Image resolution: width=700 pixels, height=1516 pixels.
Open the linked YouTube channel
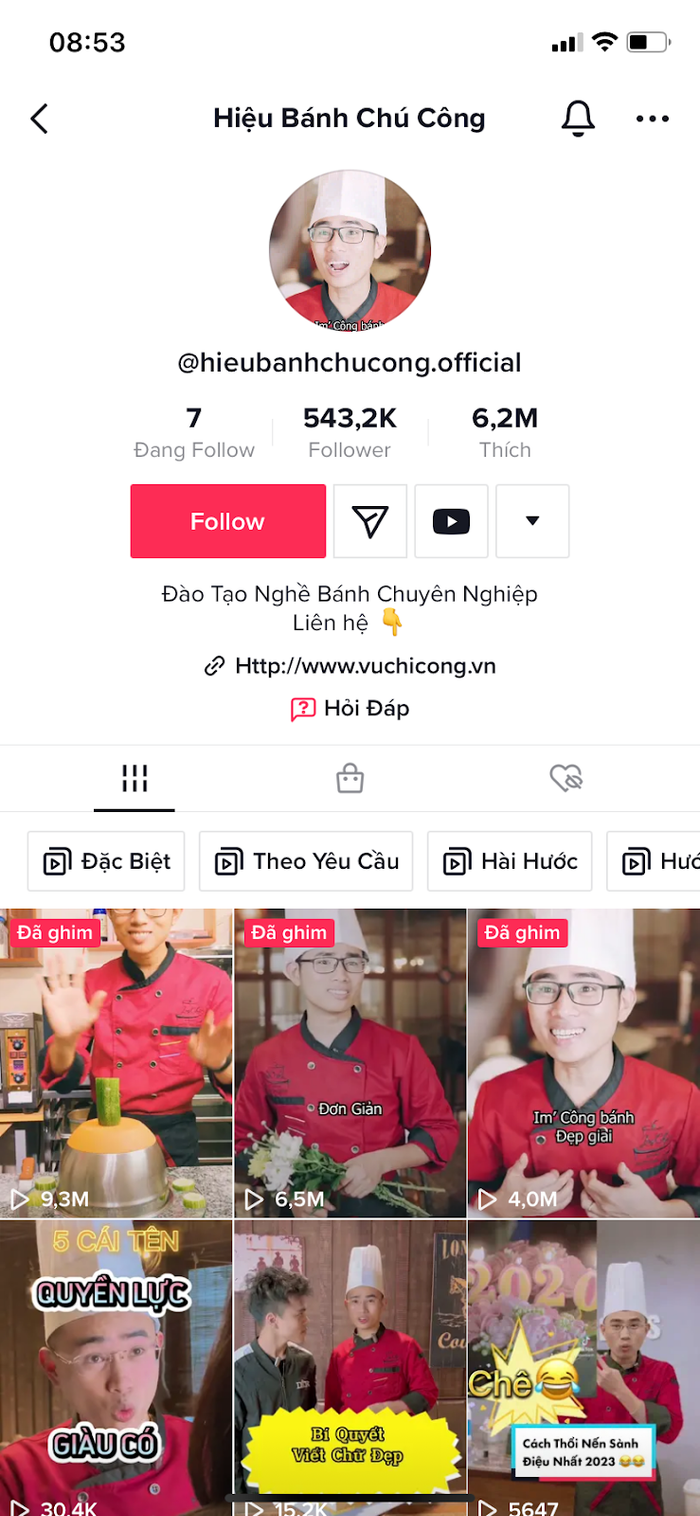[x=451, y=521]
